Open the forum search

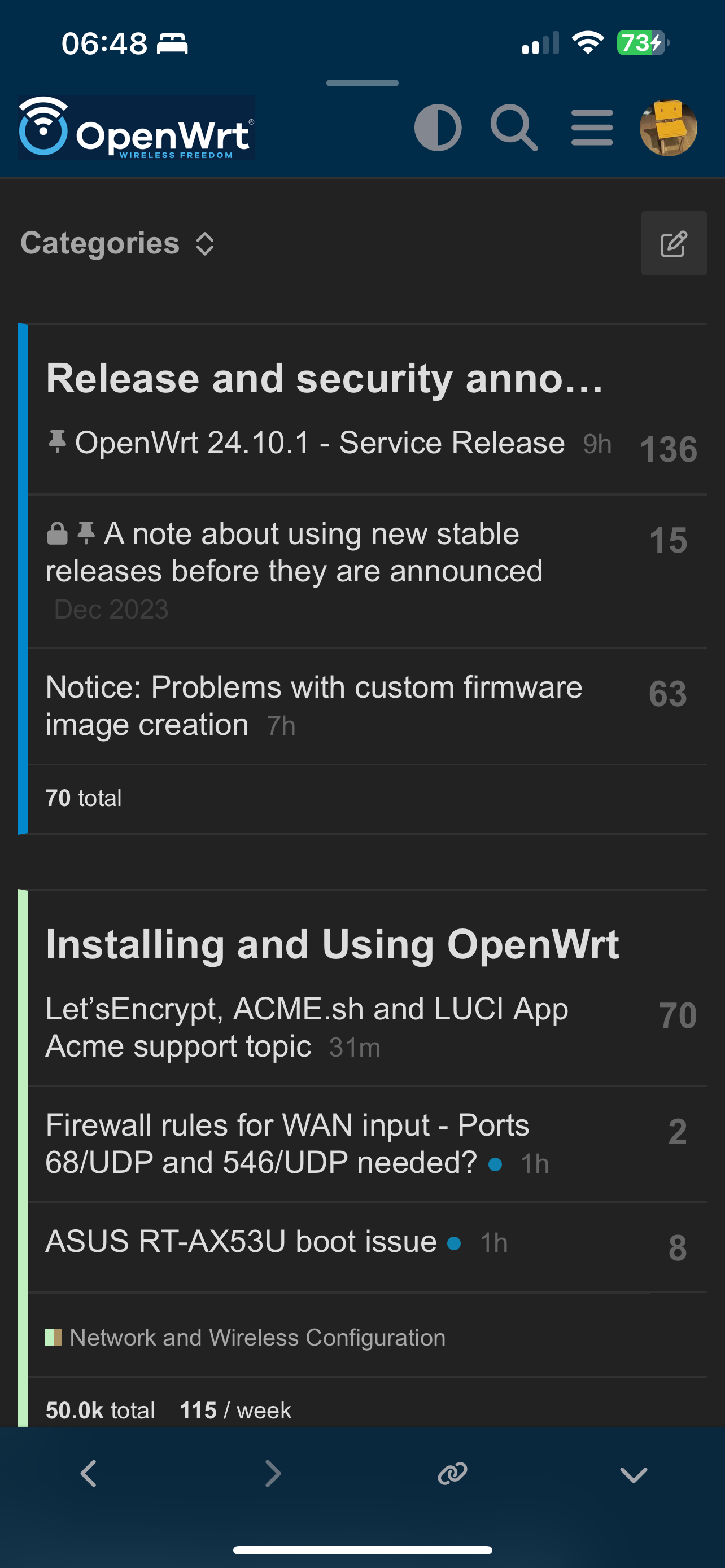pyautogui.click(x=514, y=128)
